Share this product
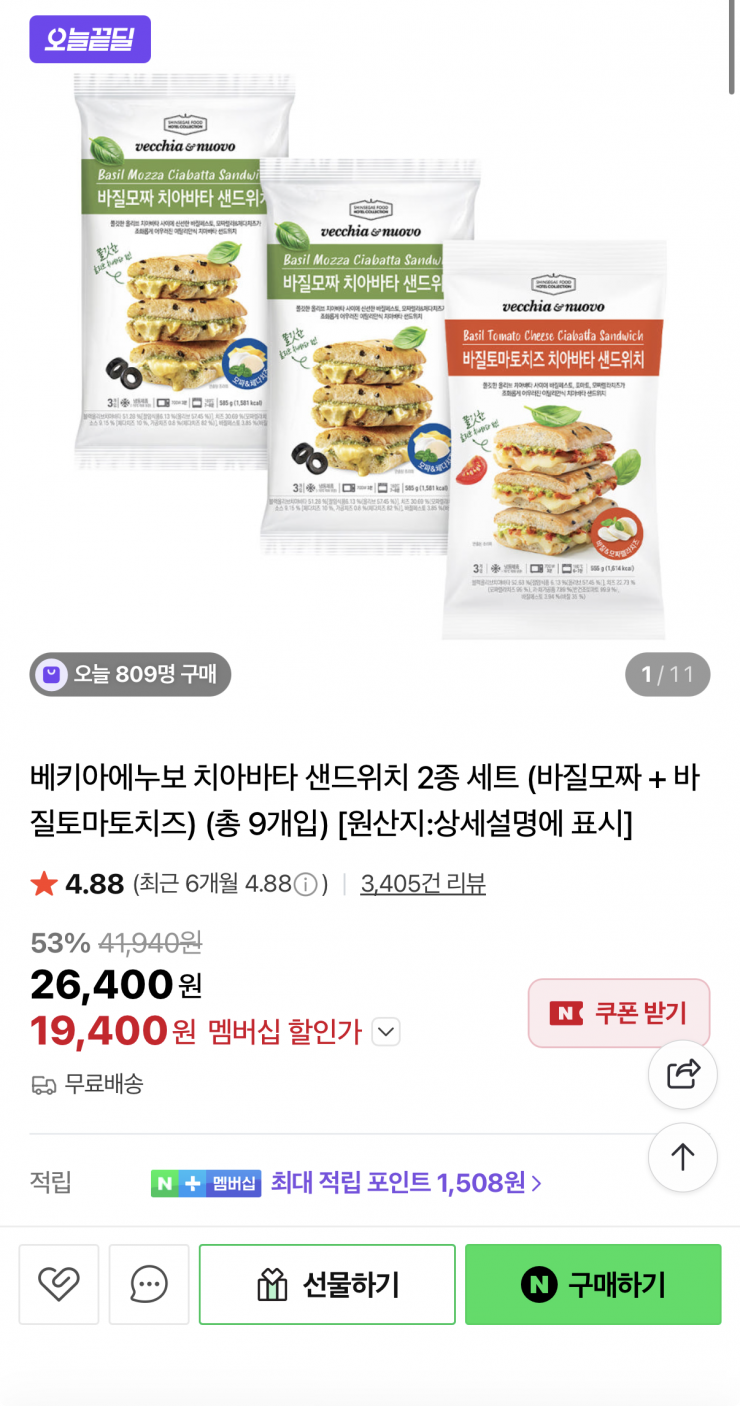This screenshot has height=1406, width=740. [x=683, y=1075]
